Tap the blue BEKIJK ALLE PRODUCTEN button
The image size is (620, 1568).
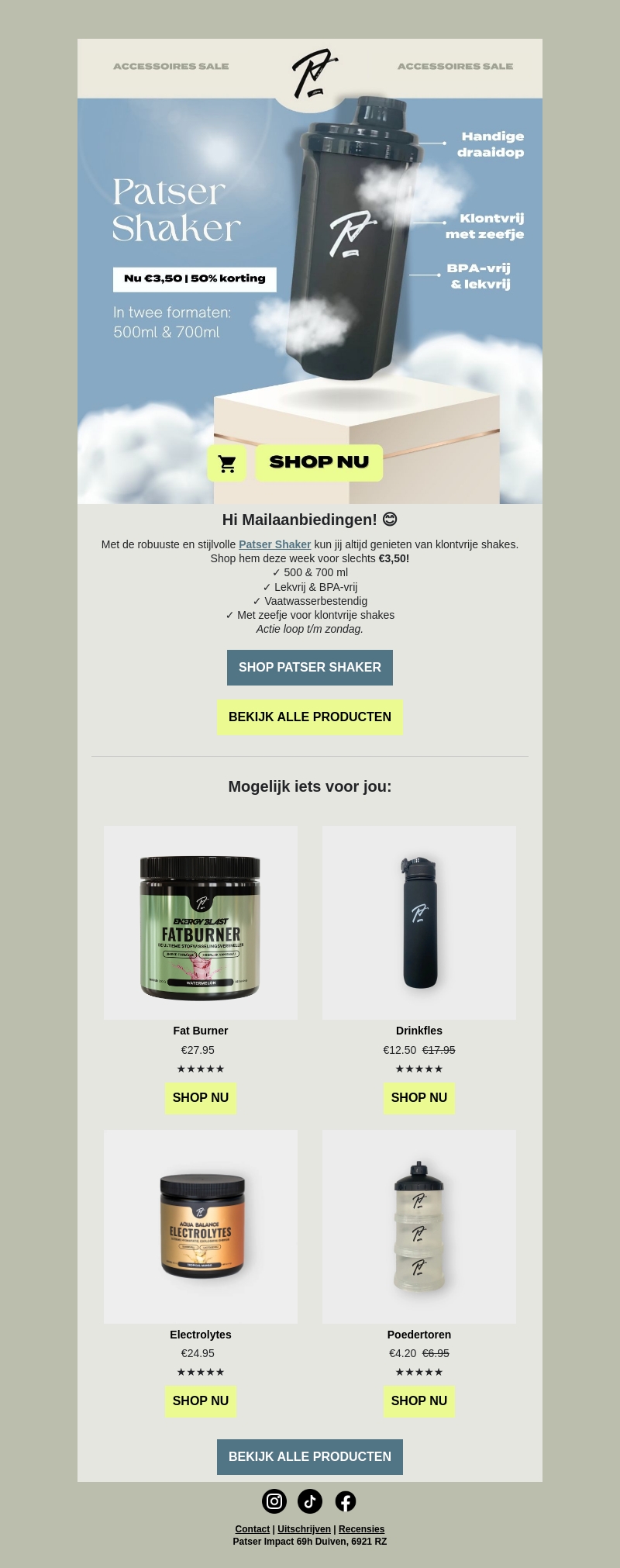pos(310,1457)
